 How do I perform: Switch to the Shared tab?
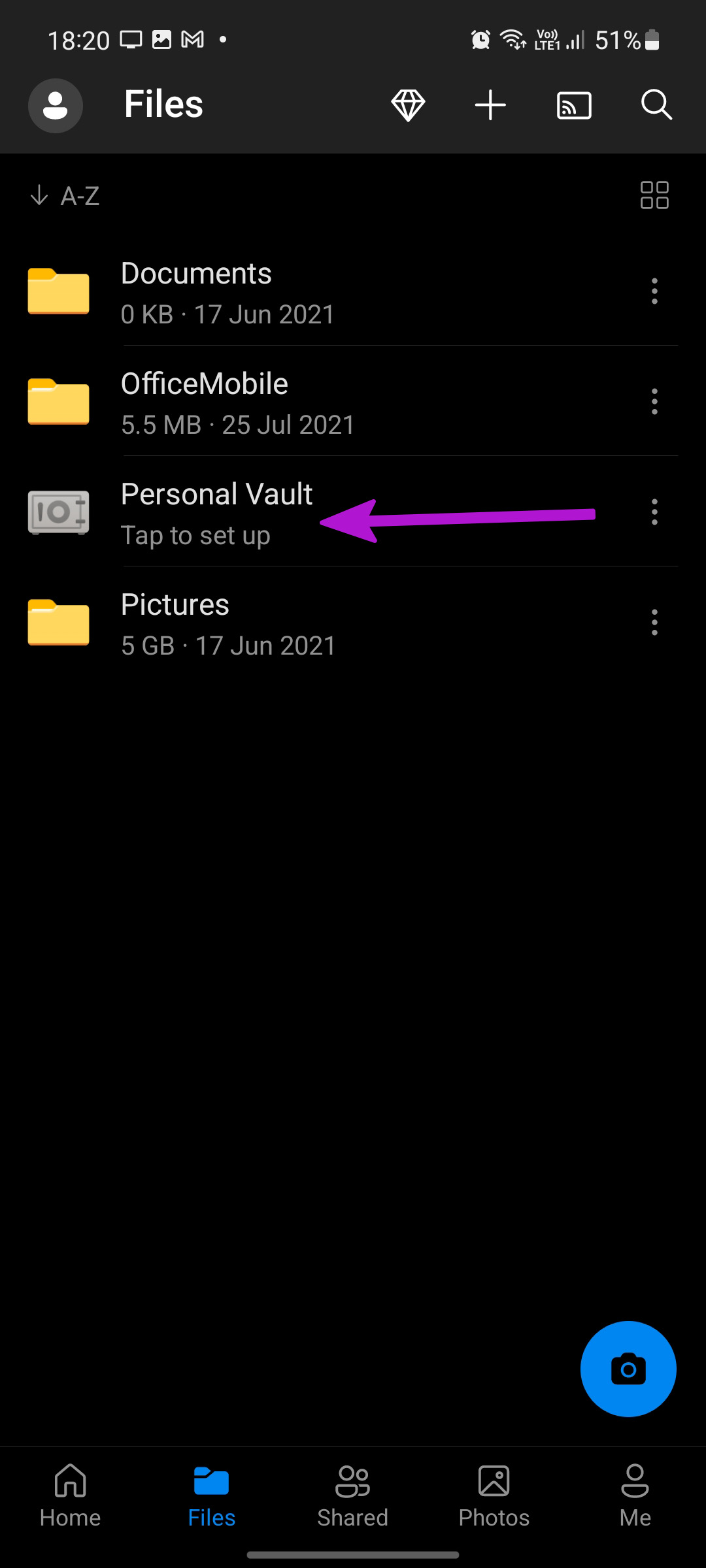pos(352,1495)
